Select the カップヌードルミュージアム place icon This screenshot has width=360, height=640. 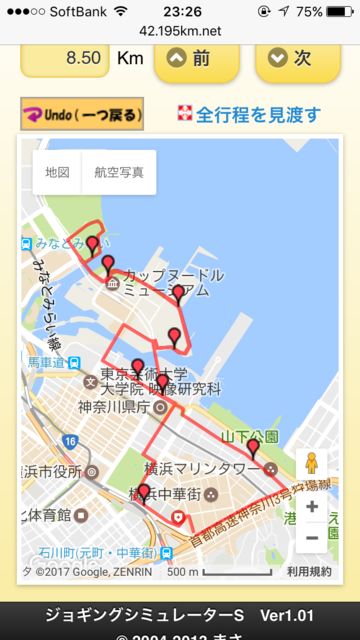pyautogui.click(x=112, y=284)
